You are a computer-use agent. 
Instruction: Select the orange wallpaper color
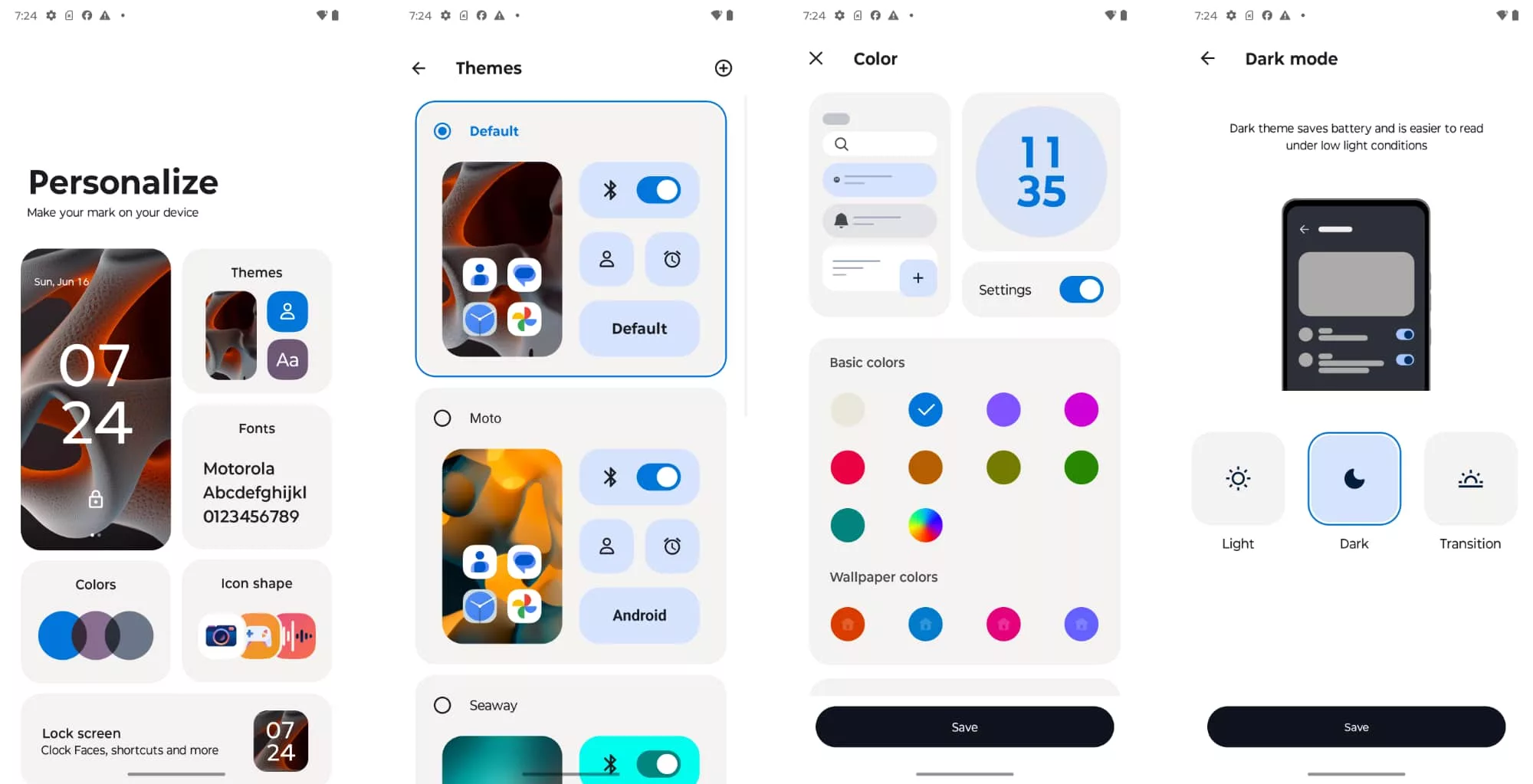coord(847,625)
